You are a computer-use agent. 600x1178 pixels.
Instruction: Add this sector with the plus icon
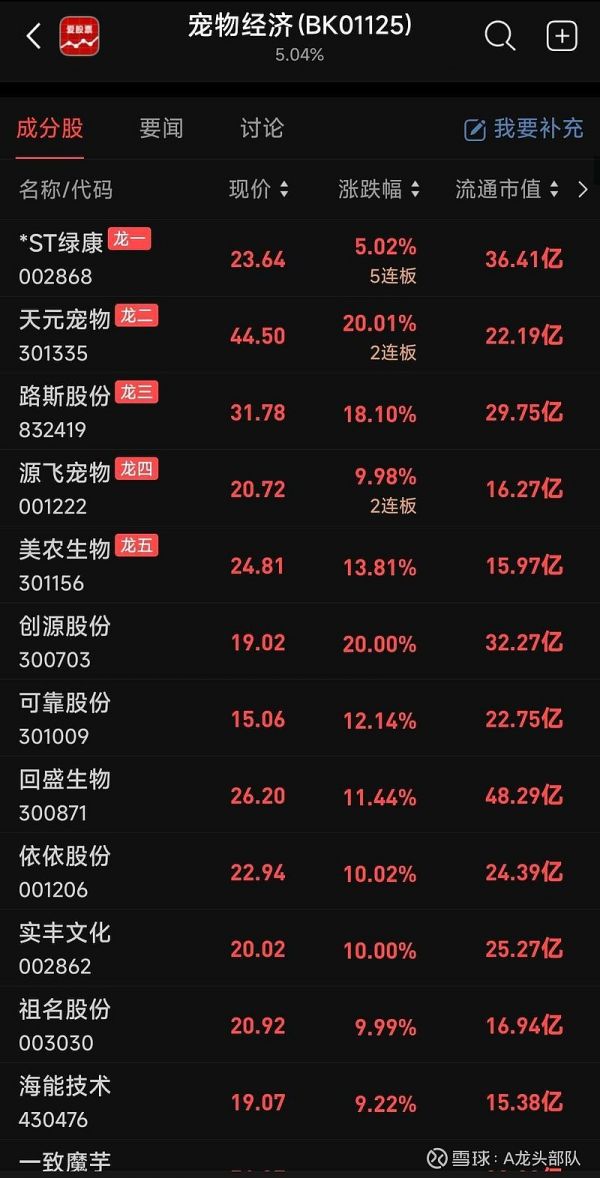pos(562,37)
